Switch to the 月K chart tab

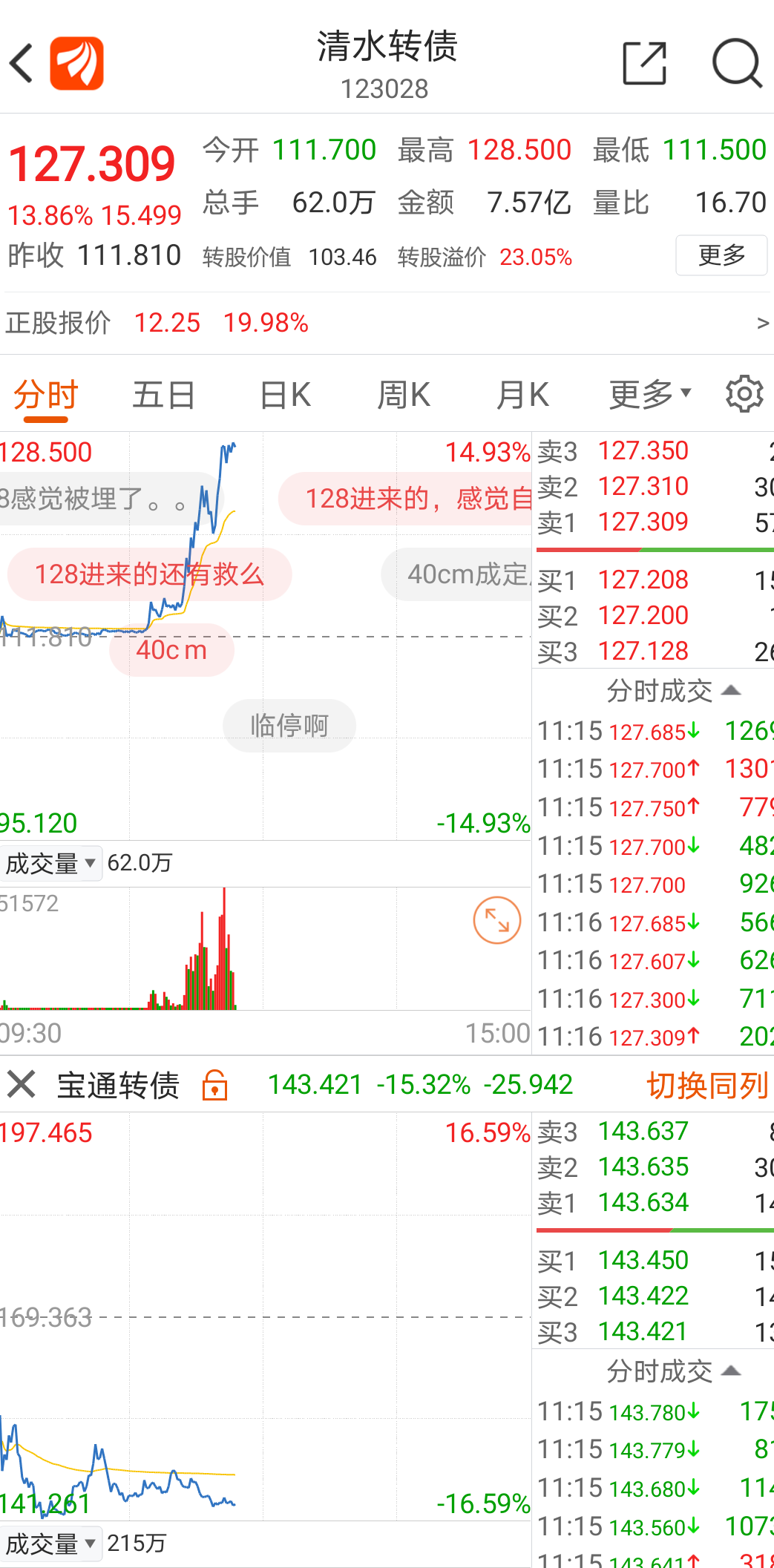tap(522, 395)
